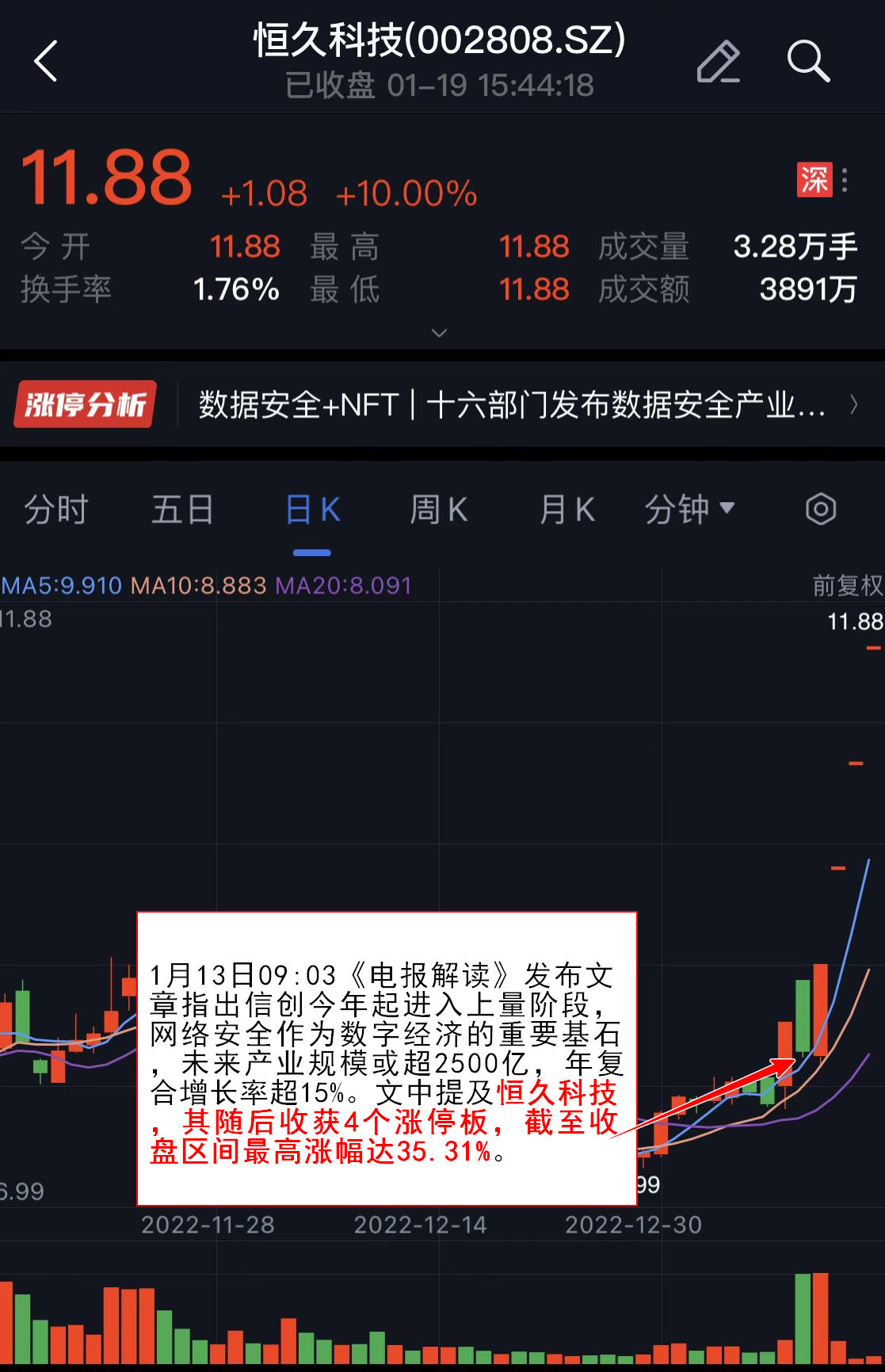Change the 前复权 adjustment option
The image size is (885, 1372).
coord(846,585)
